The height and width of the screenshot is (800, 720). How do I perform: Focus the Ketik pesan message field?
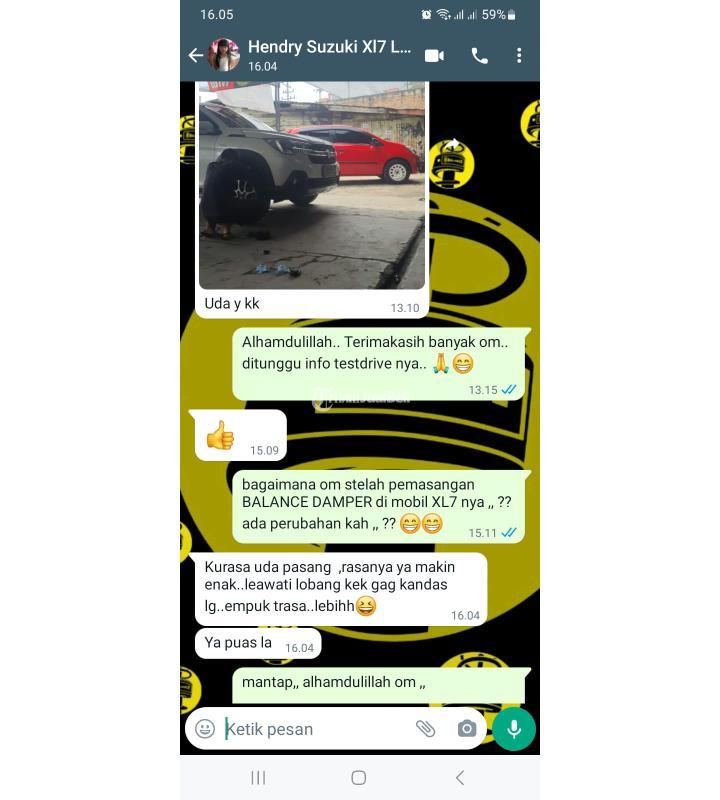click(x=310, y=729)
